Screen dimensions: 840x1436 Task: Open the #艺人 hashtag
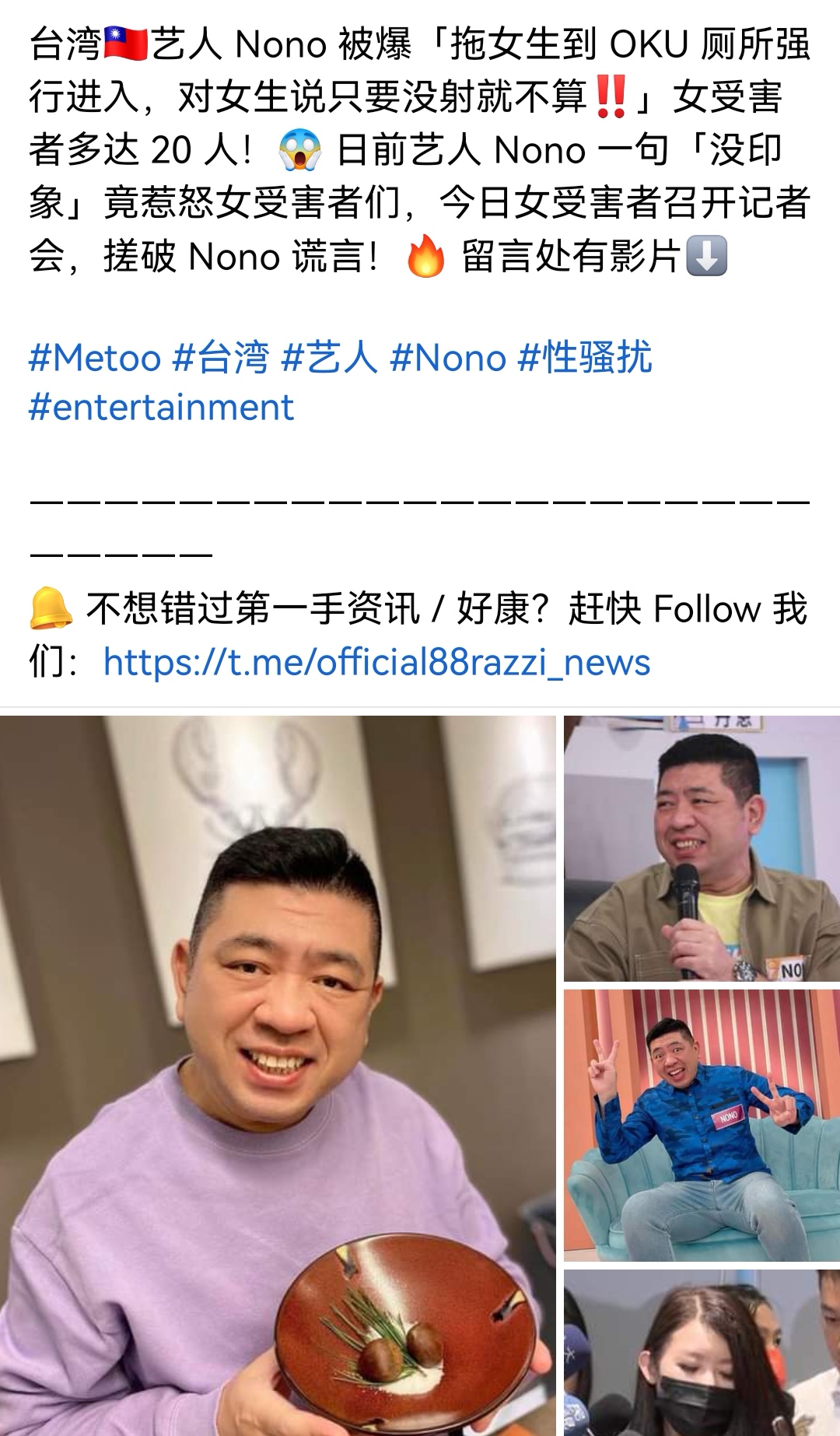coord(330,359)
